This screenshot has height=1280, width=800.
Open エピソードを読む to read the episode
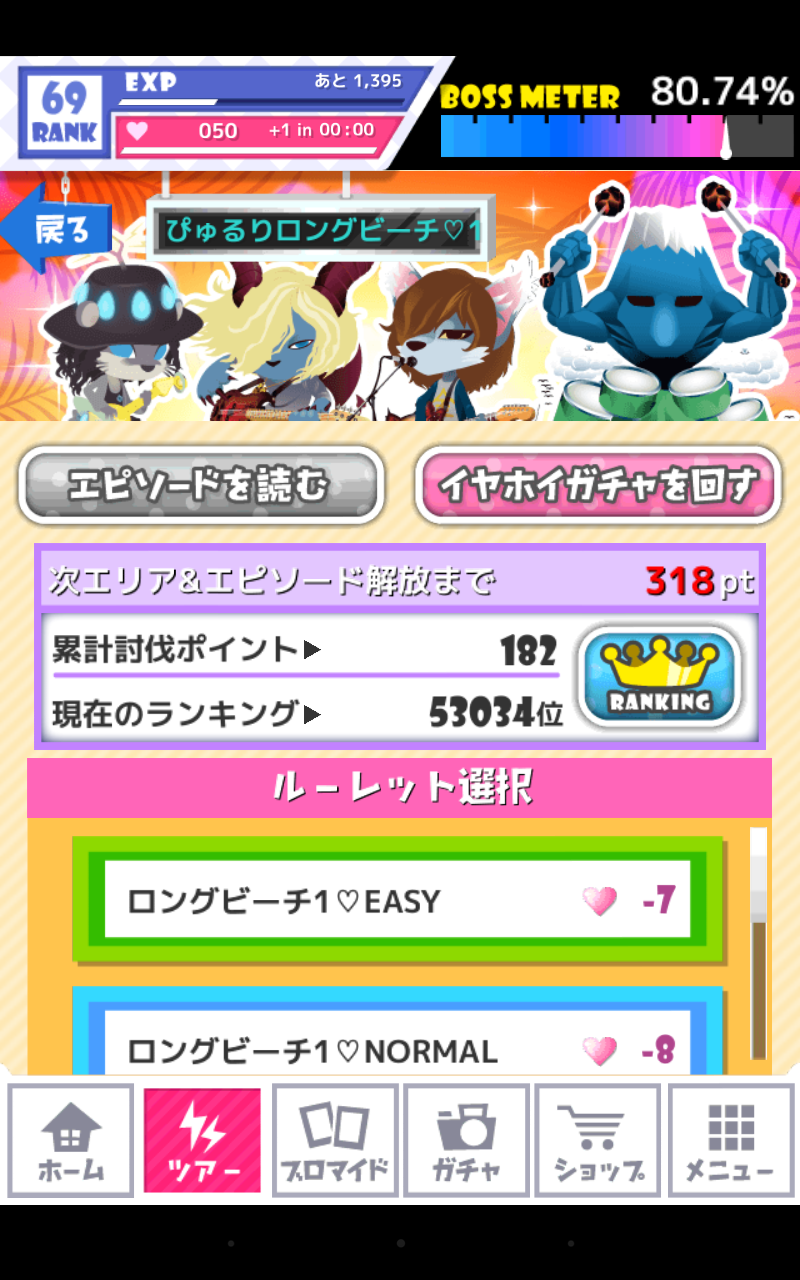click(x=200, y=485)
